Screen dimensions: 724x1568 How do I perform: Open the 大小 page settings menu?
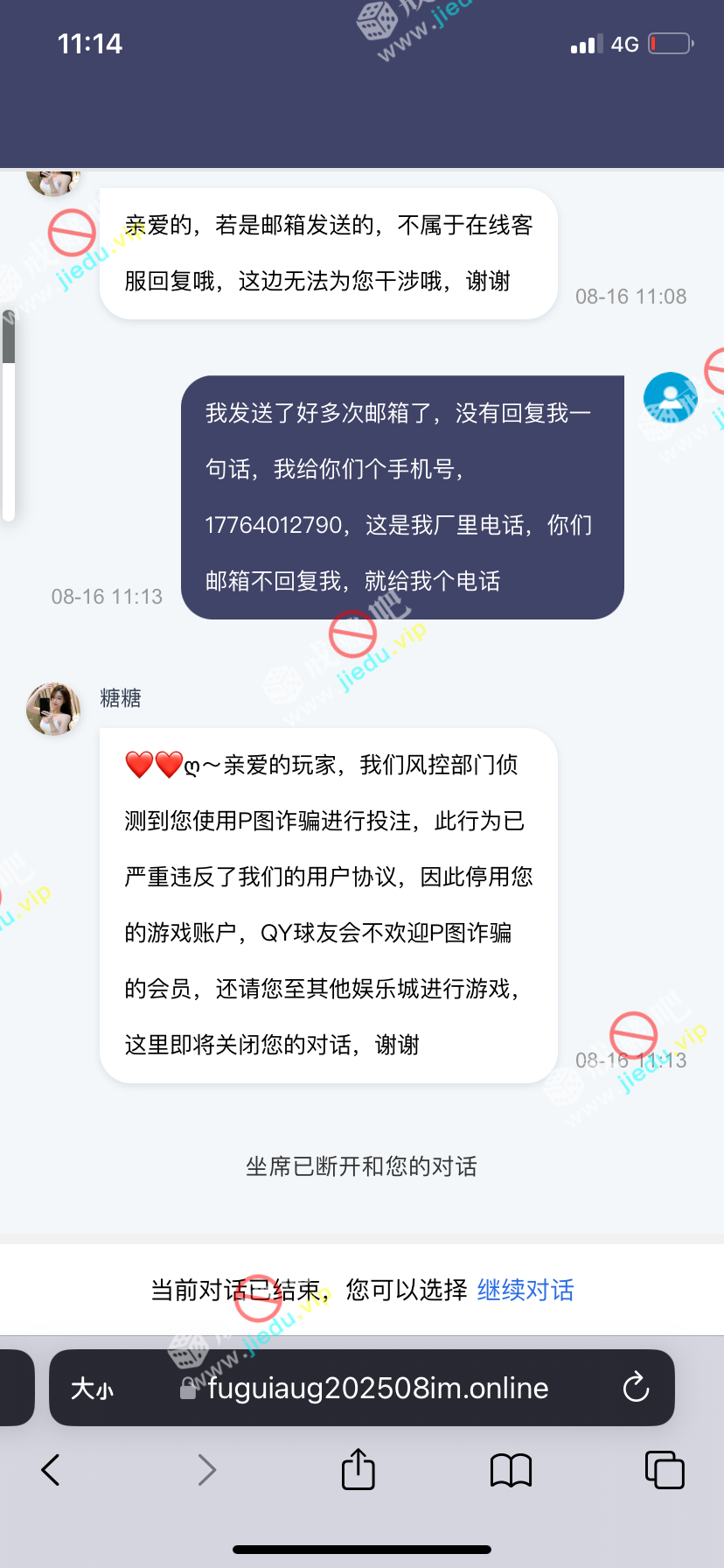pos(92,1389)
